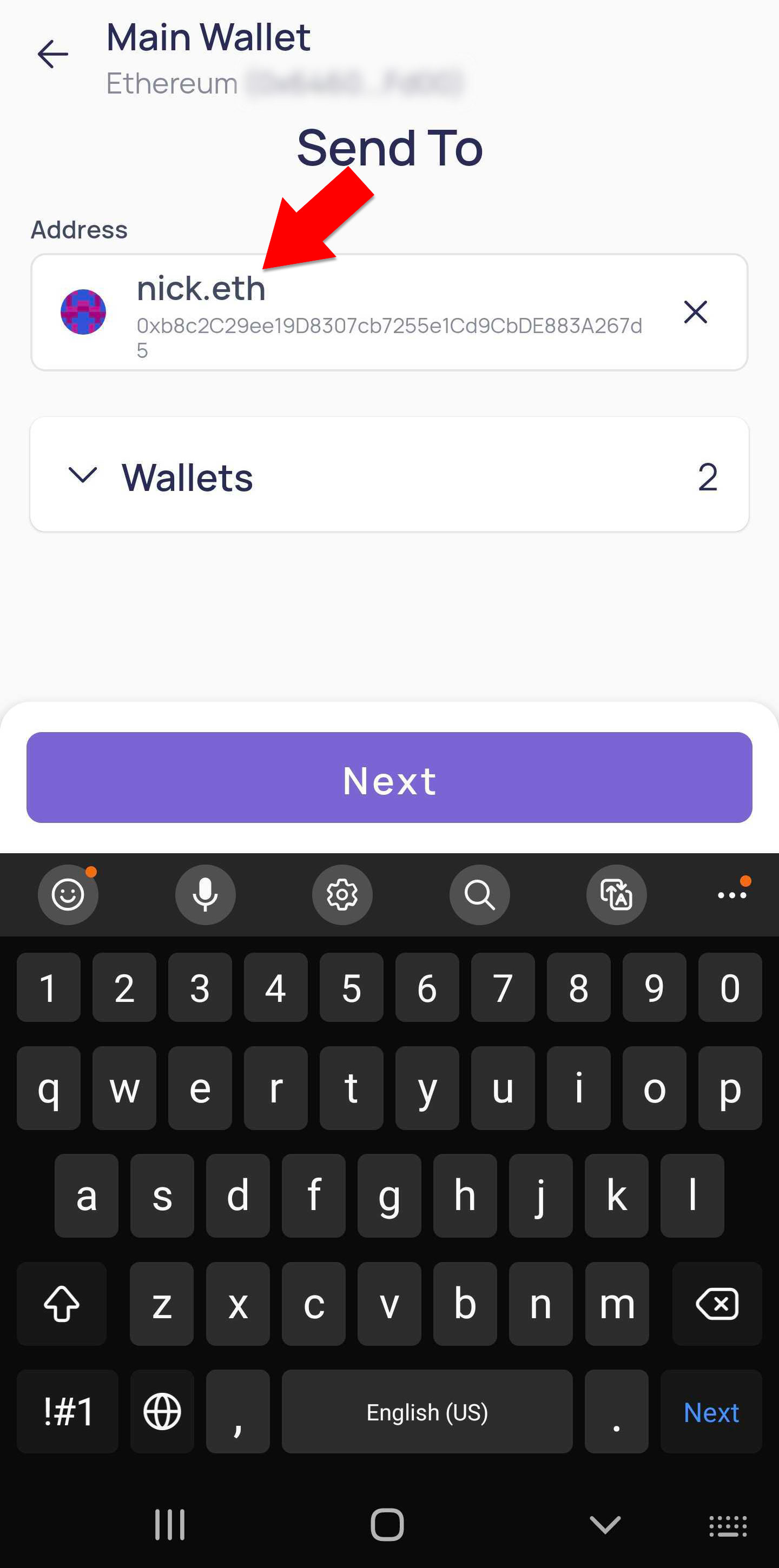Go back from the Send To screen
The height and width of the screenshot is (1568, 779).
tap(53, 55)
